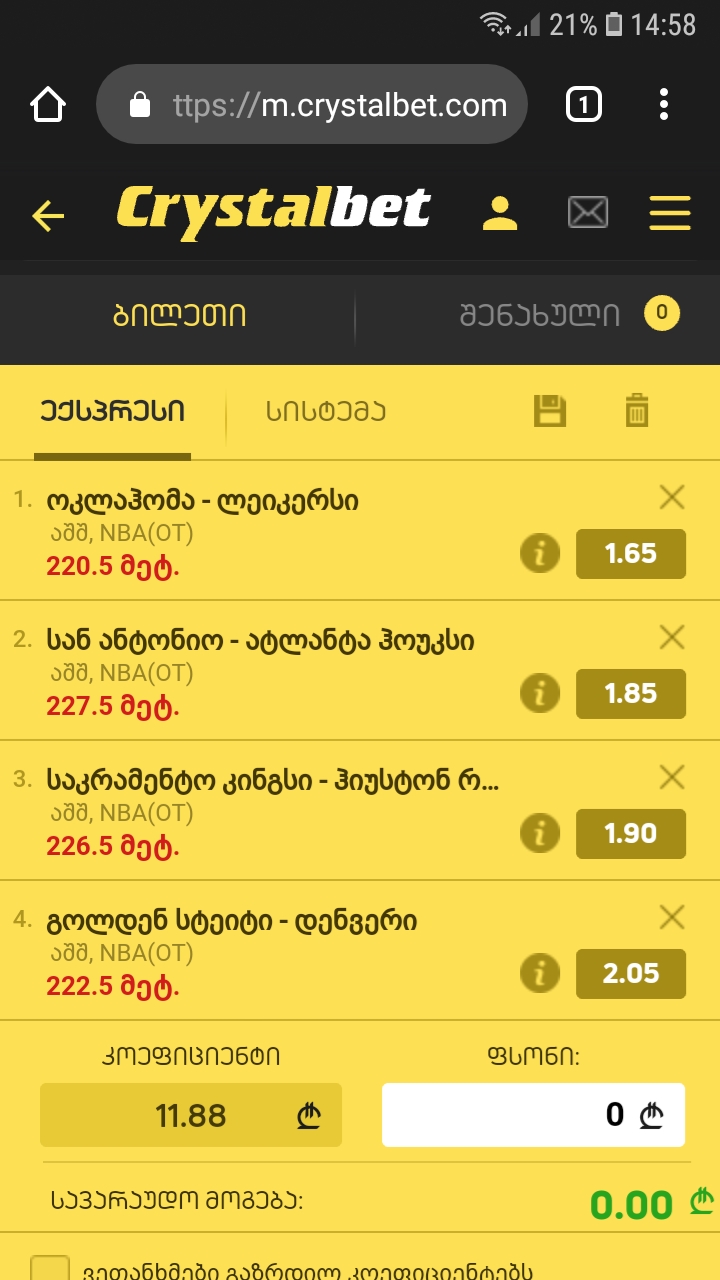Image resolution: width=720 pixels, height=1280 pixels.
Task: Open the browser tab switcher
Action: tap(584, 104)
